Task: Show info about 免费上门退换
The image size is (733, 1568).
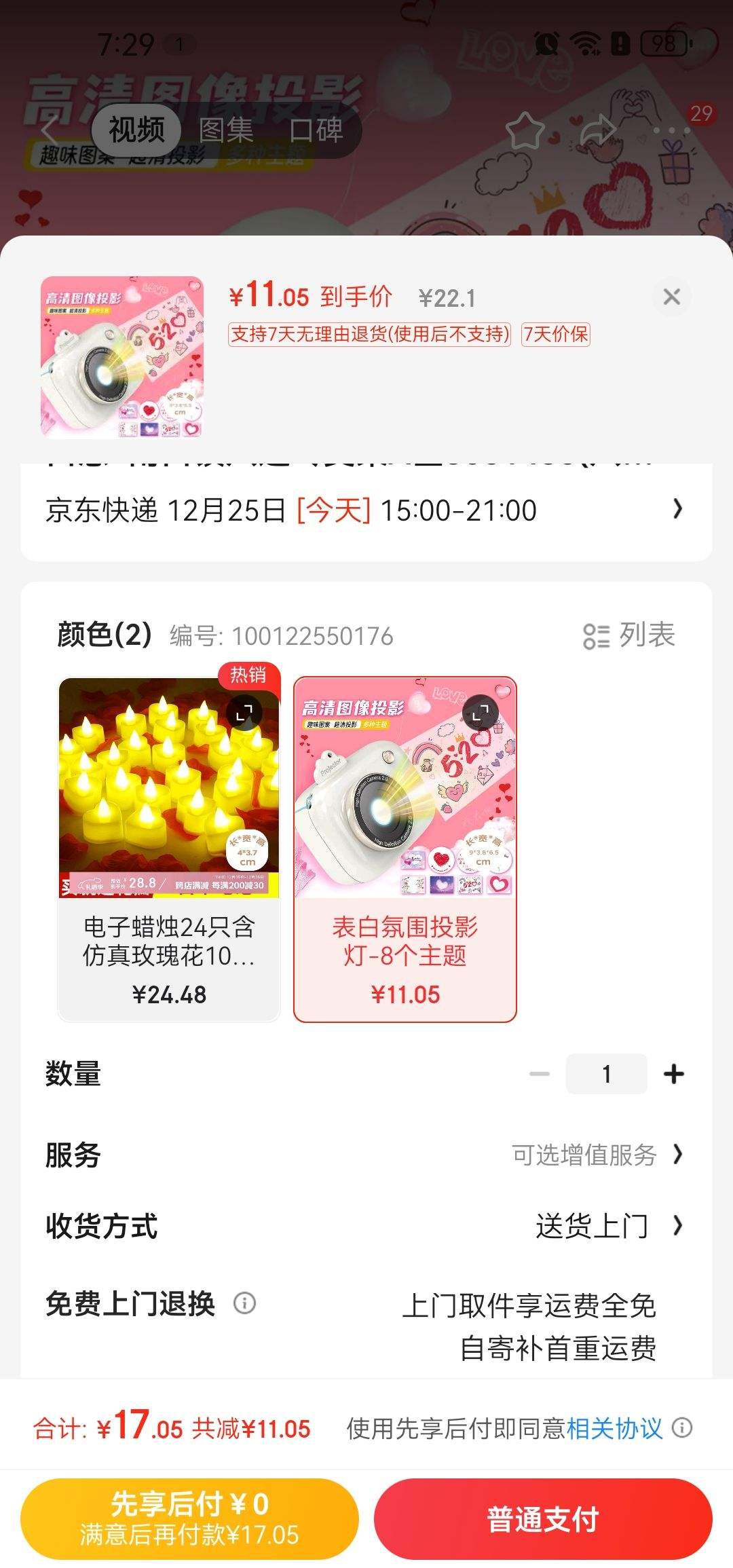Action: coord(245,1303)
